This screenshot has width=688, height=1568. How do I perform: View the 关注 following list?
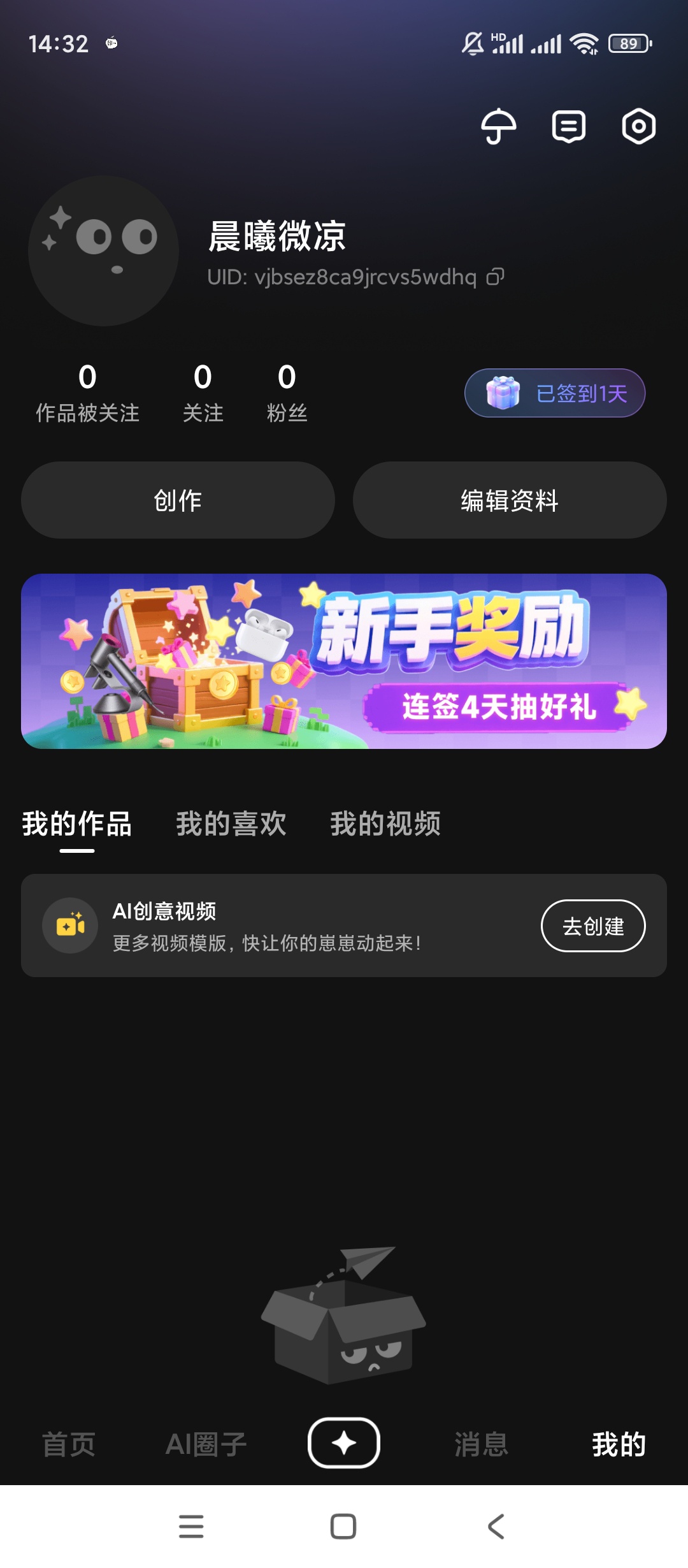(203, 393)
